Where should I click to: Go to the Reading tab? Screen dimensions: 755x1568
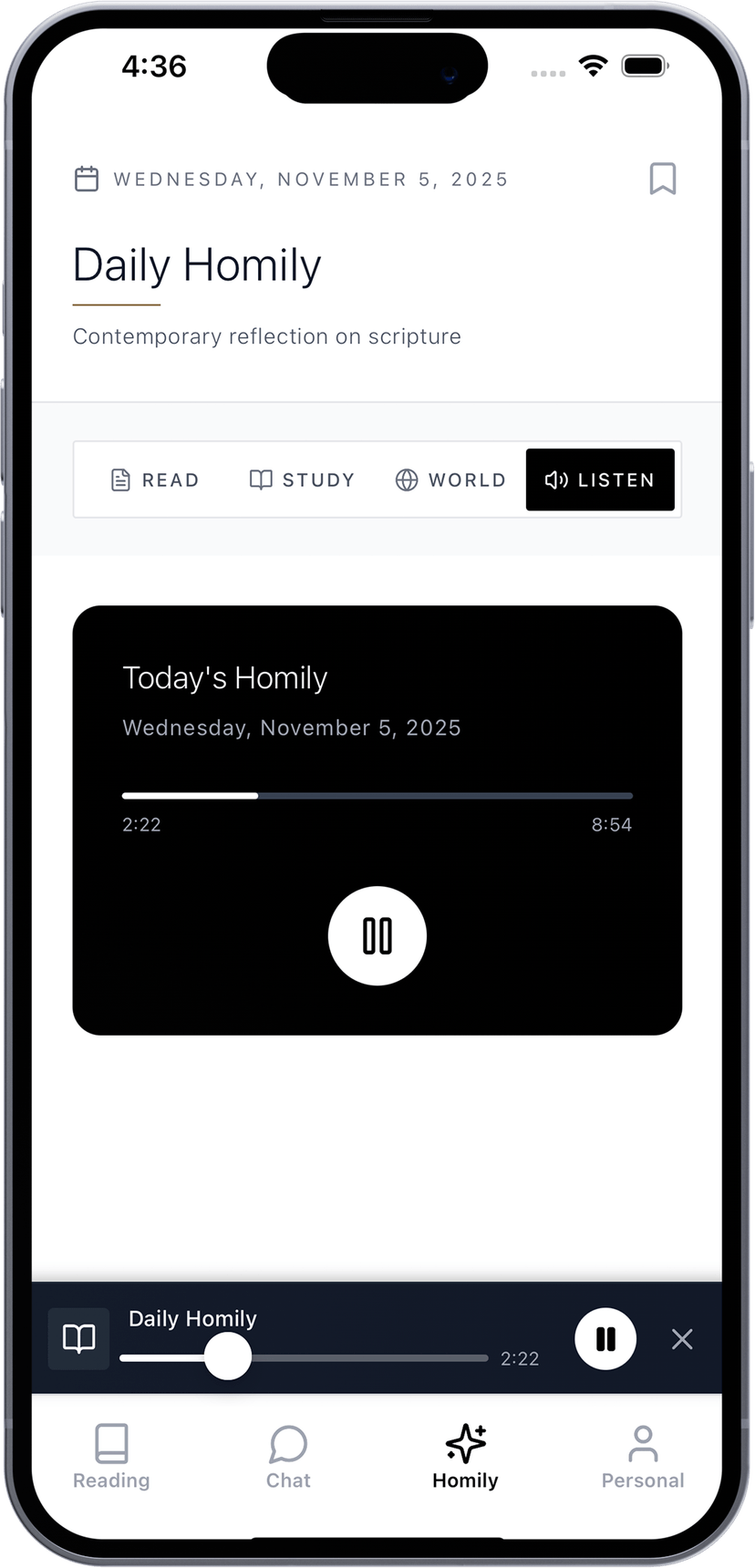[111, 1457]
